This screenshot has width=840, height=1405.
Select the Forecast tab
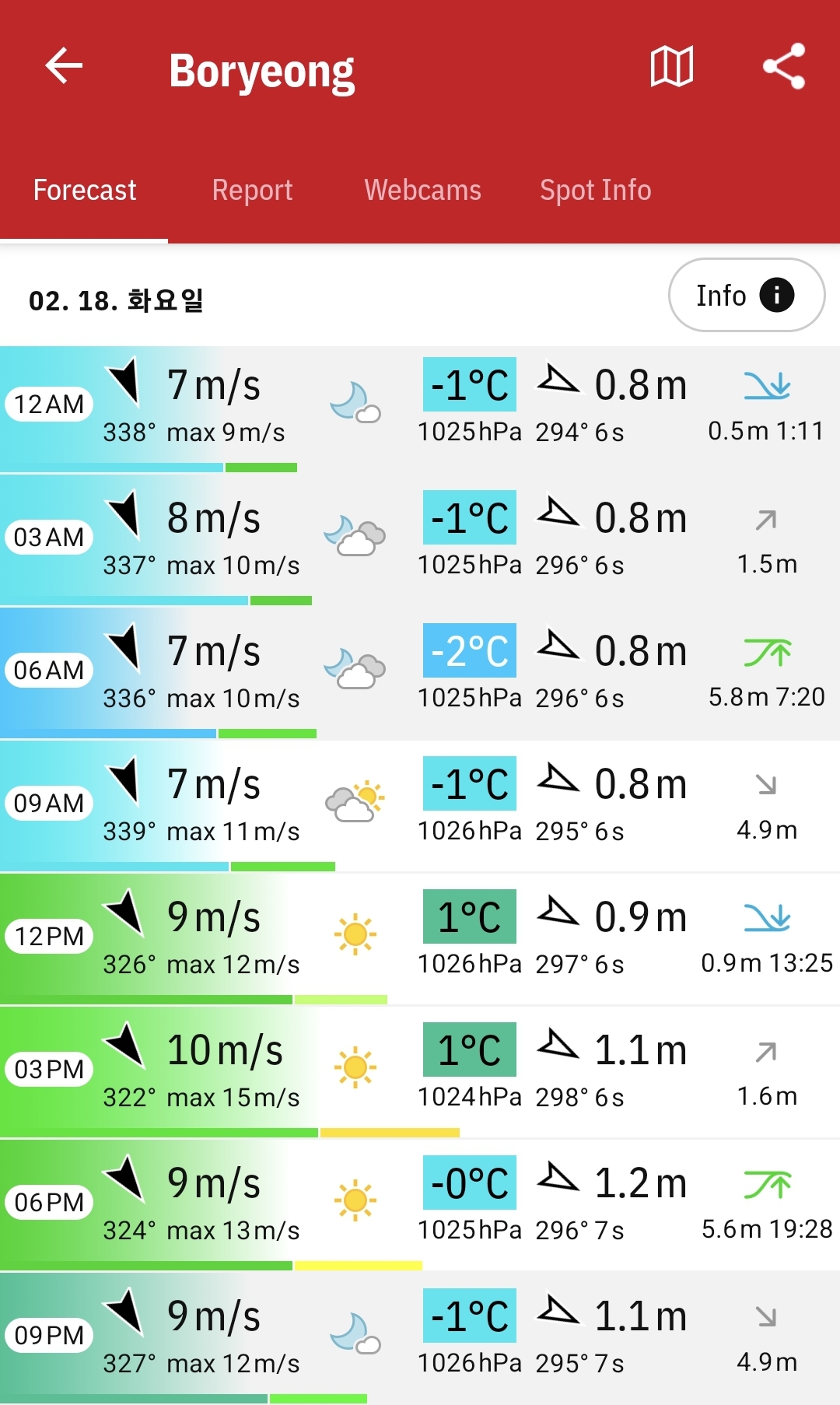point(85,190)
